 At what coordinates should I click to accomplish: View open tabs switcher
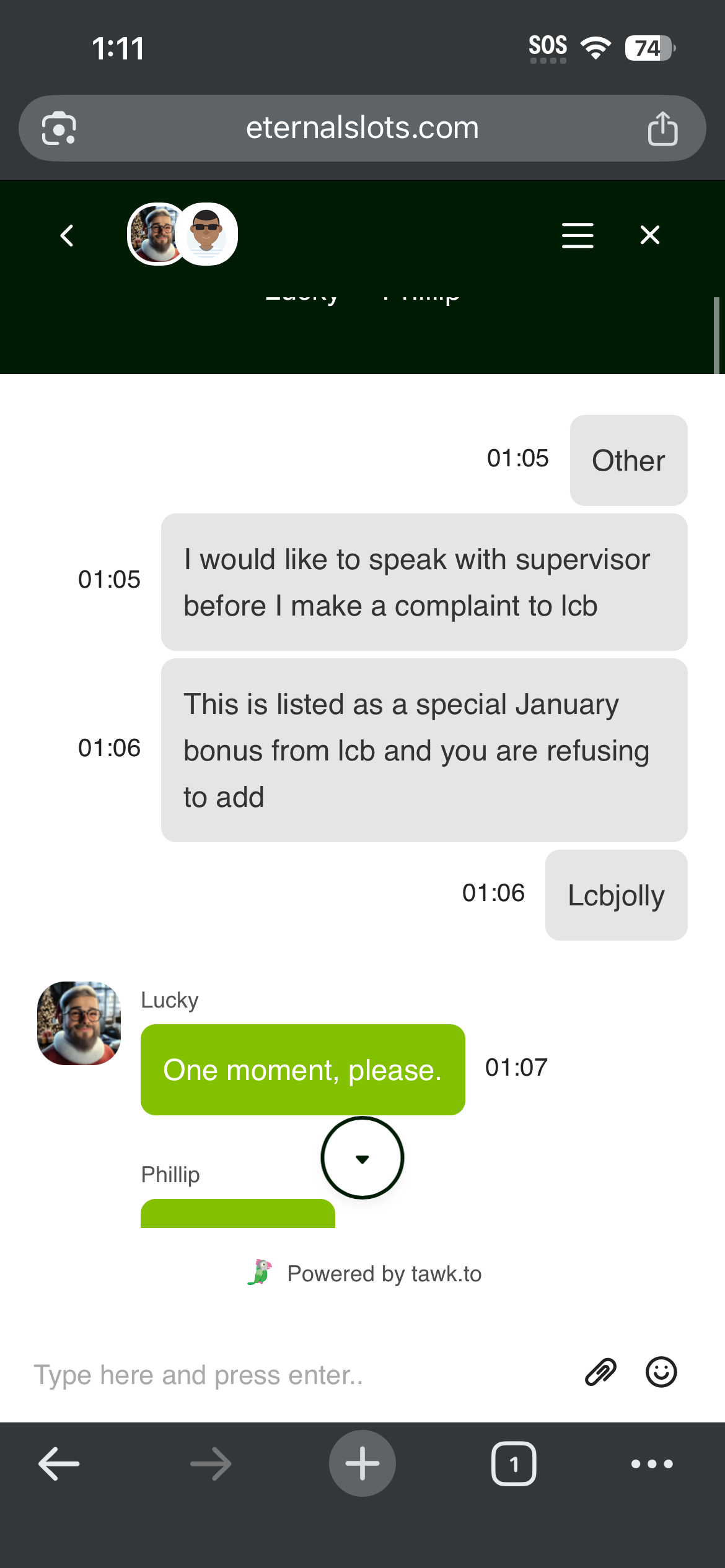514,1464
